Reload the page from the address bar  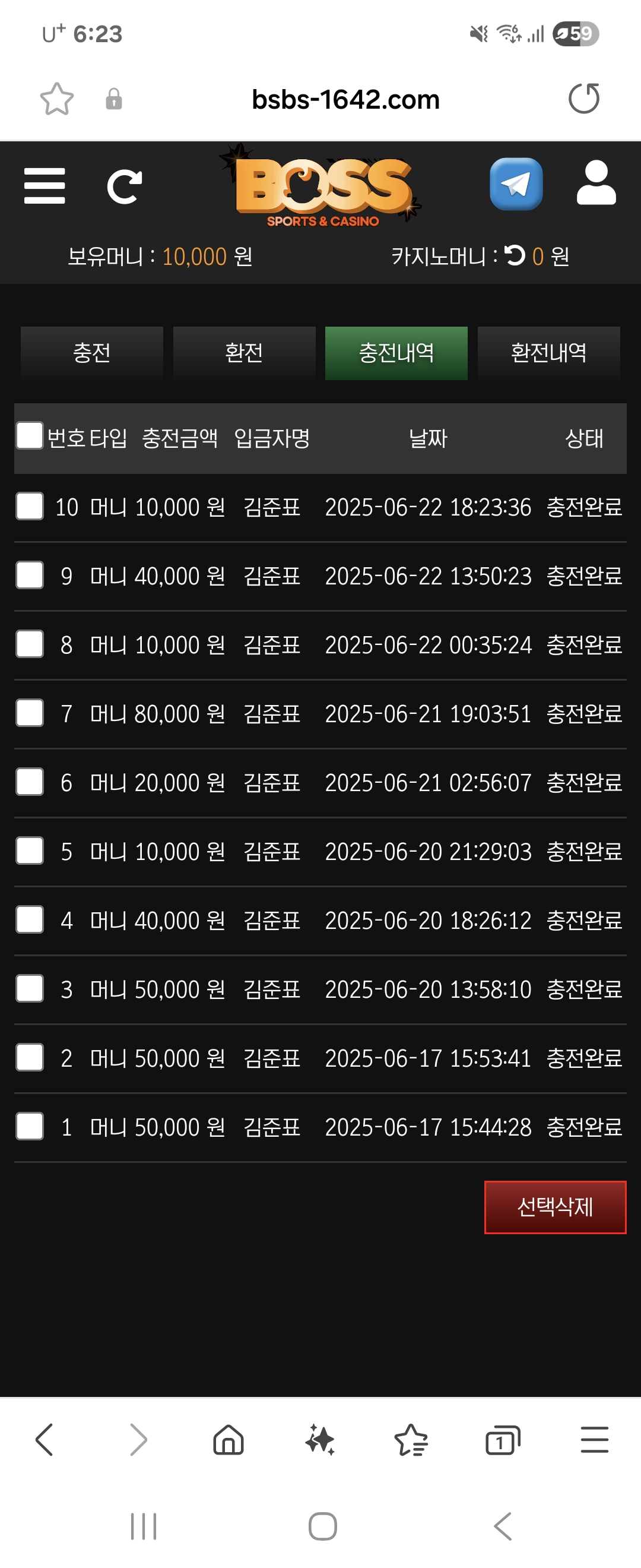pyautogui.click(x=583, y=99)
